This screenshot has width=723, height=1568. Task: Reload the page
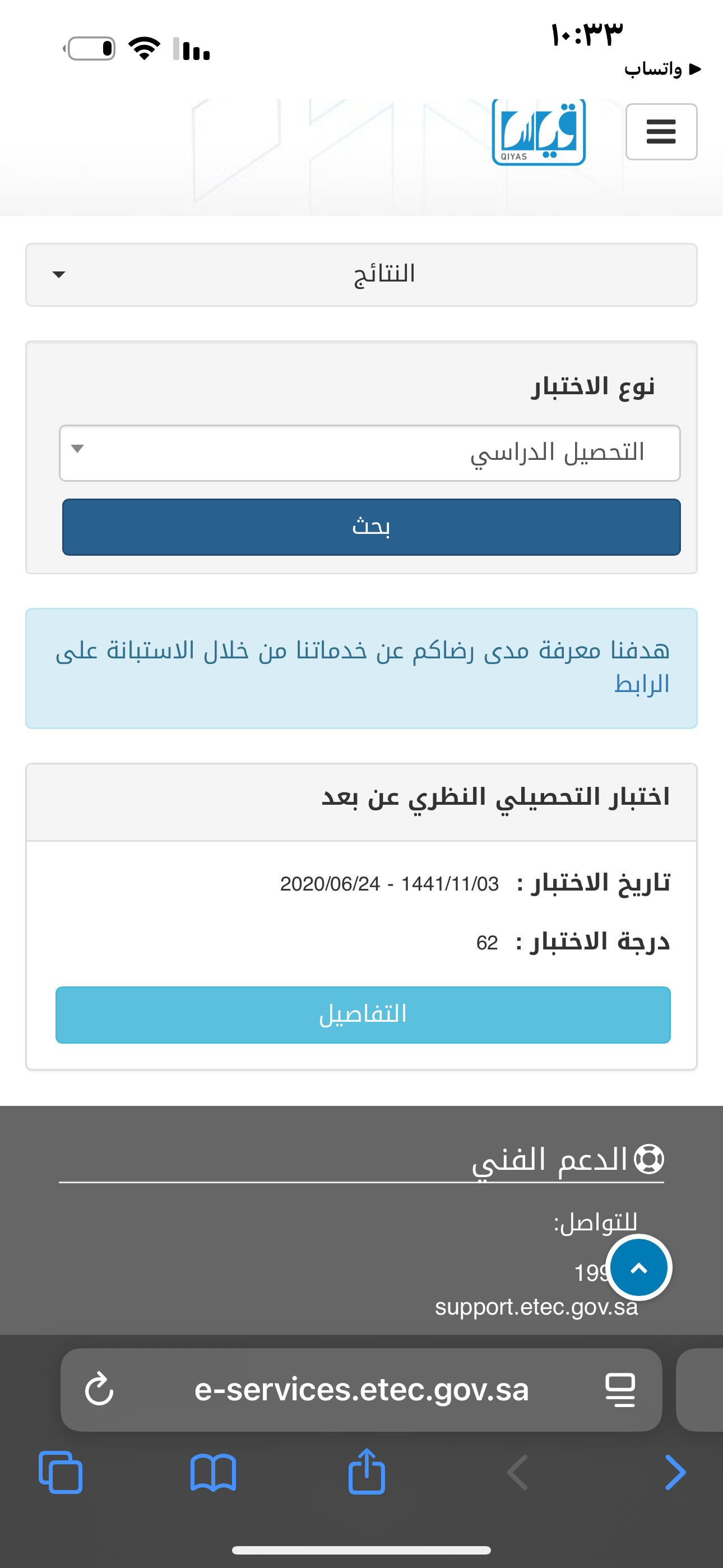(x=99, y=1390)
